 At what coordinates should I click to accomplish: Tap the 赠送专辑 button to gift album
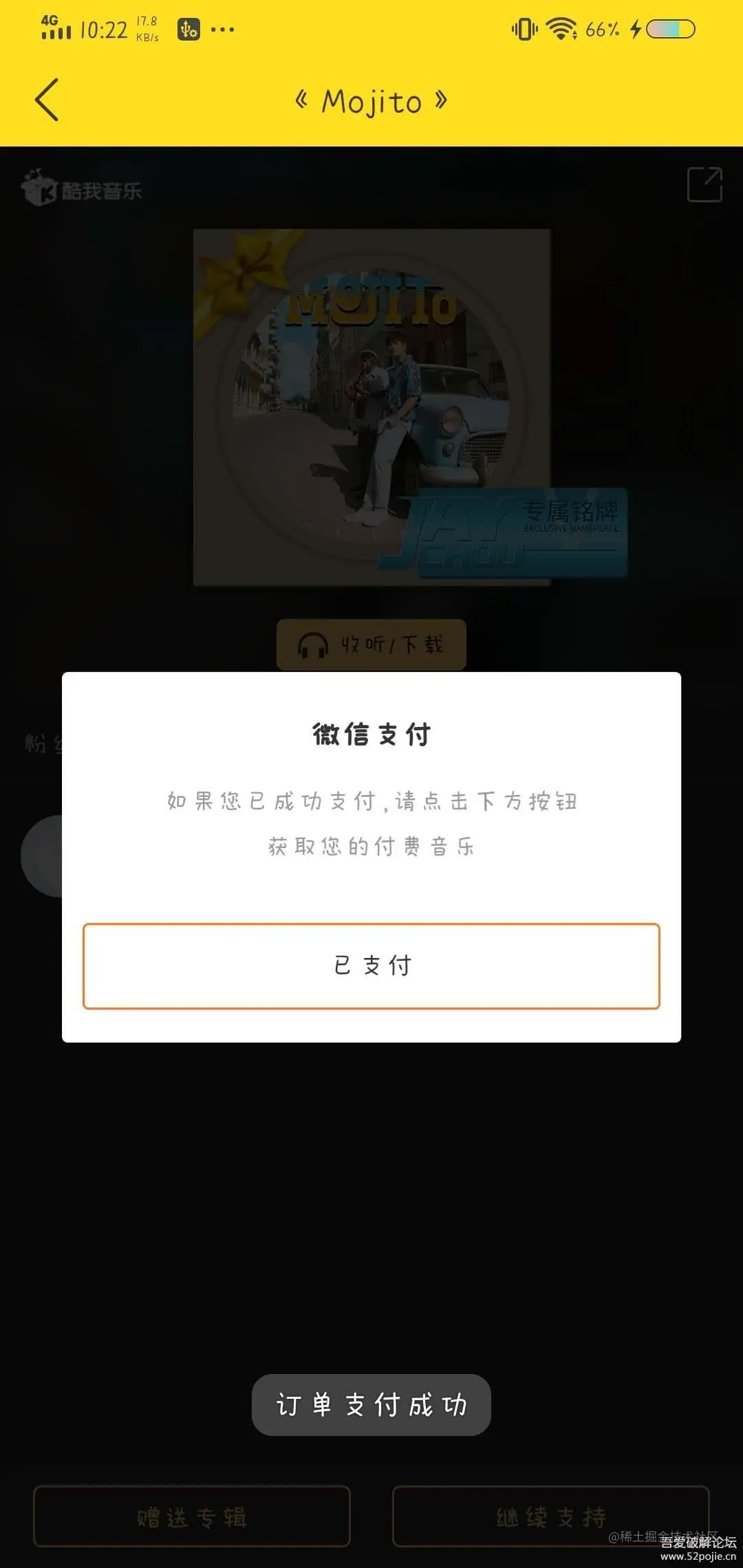(x=192, y=1516)
